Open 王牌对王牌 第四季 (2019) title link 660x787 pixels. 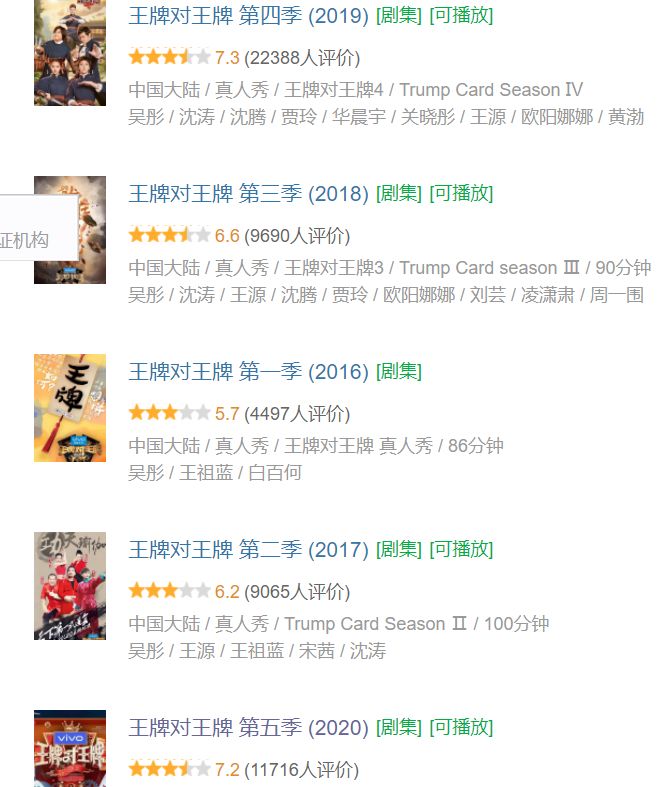click(x=248, y=16)
